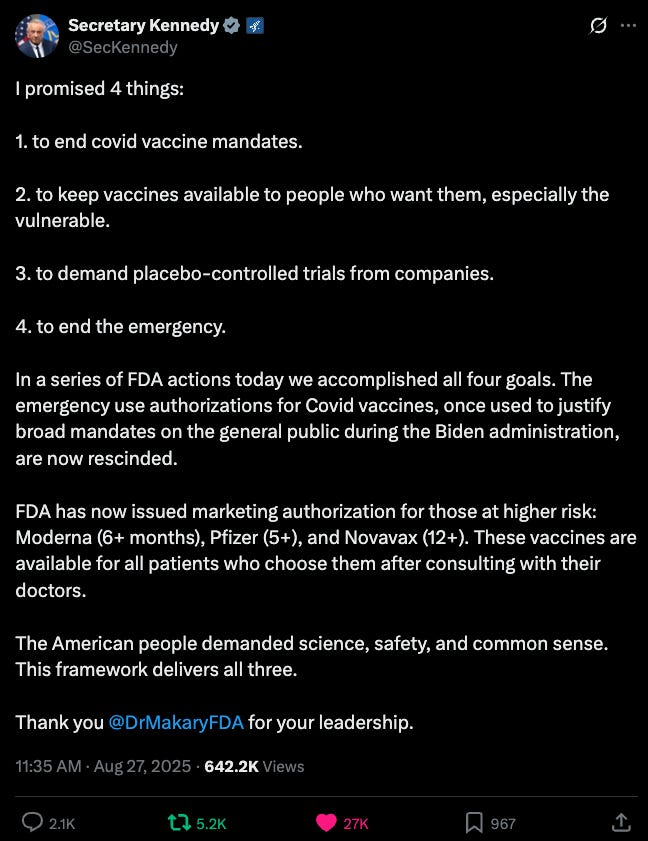Screen dimensions: 648x841
Task: Open the post's overflow menu
Action: point(628,26)
